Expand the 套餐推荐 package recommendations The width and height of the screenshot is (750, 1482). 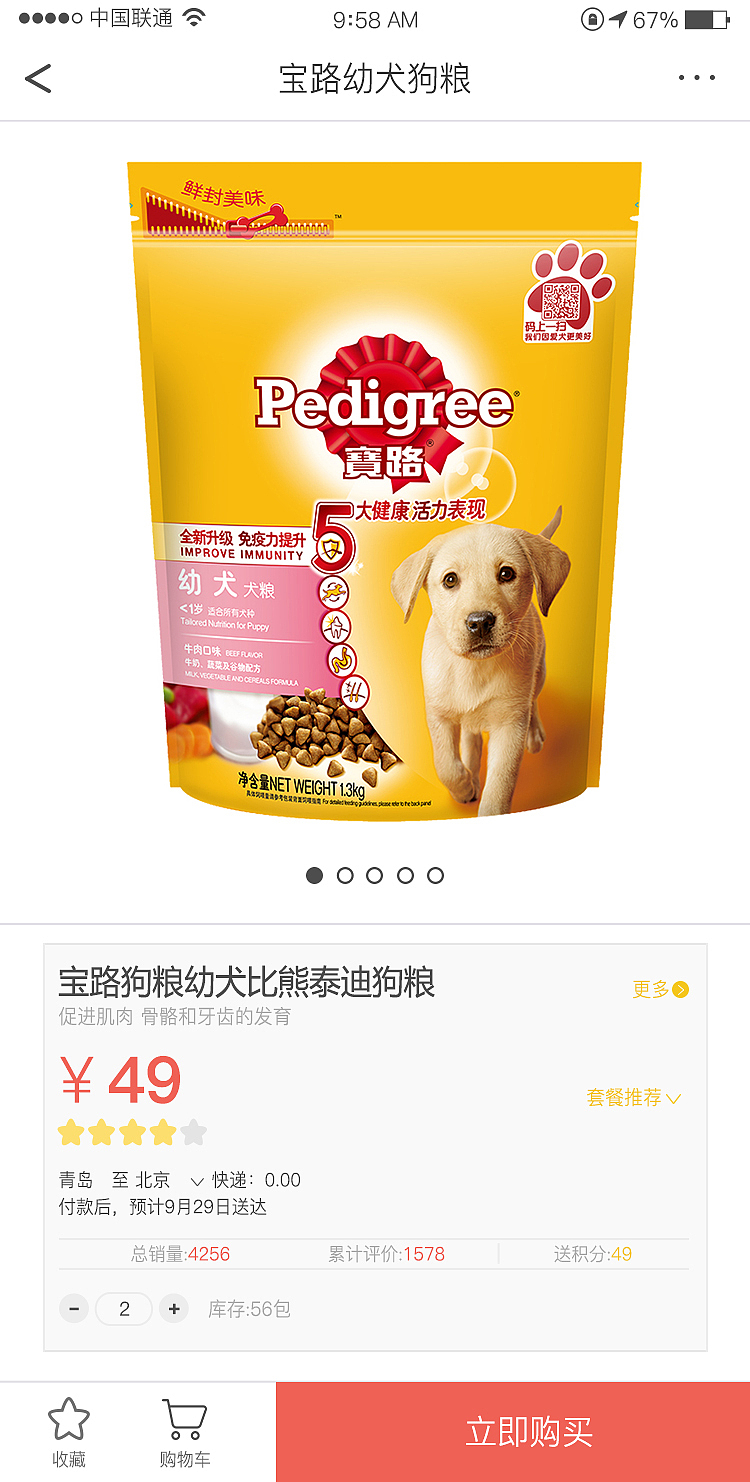tap(632, 1097)
